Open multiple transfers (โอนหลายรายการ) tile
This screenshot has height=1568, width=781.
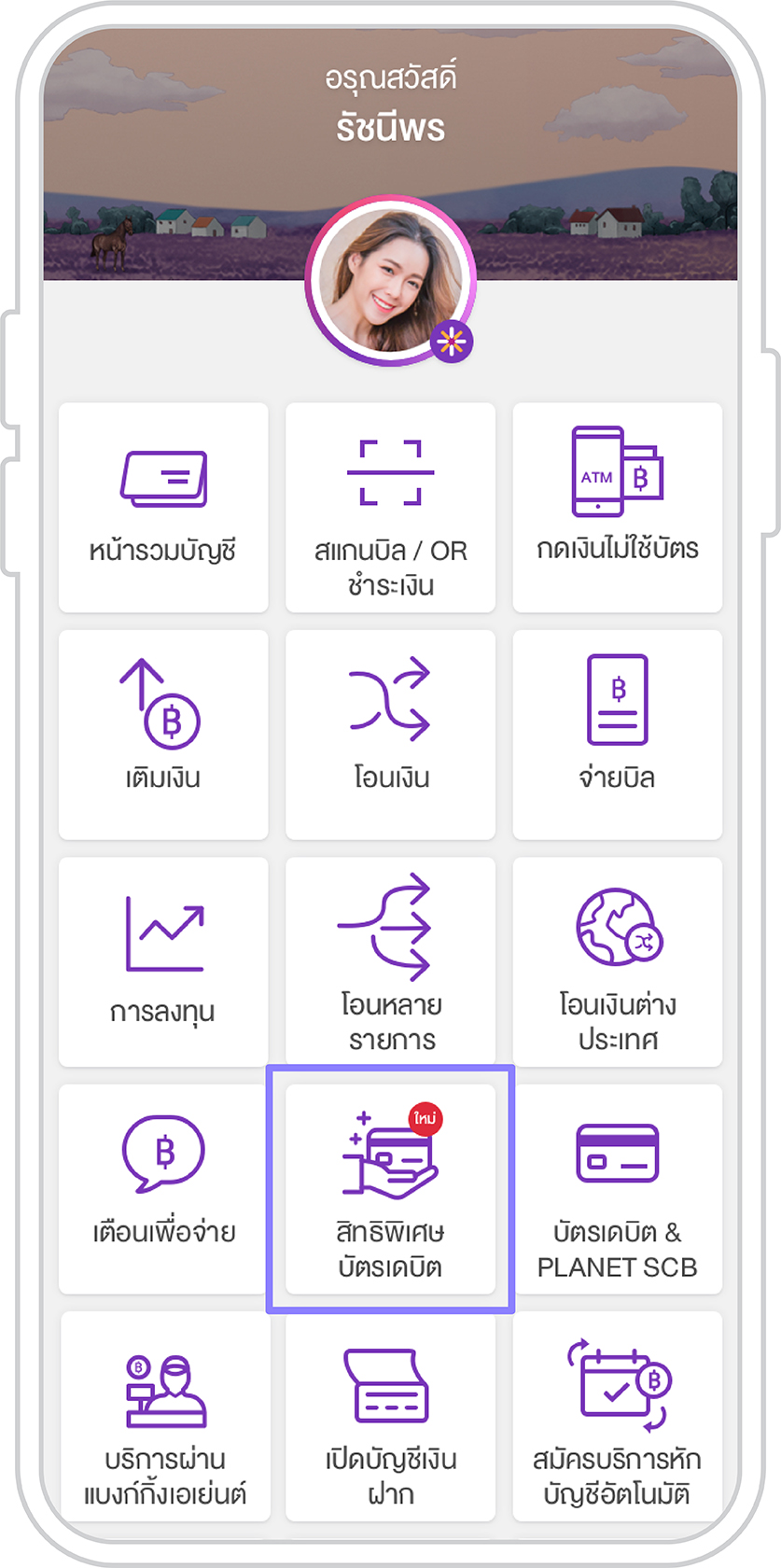point(390,960)
